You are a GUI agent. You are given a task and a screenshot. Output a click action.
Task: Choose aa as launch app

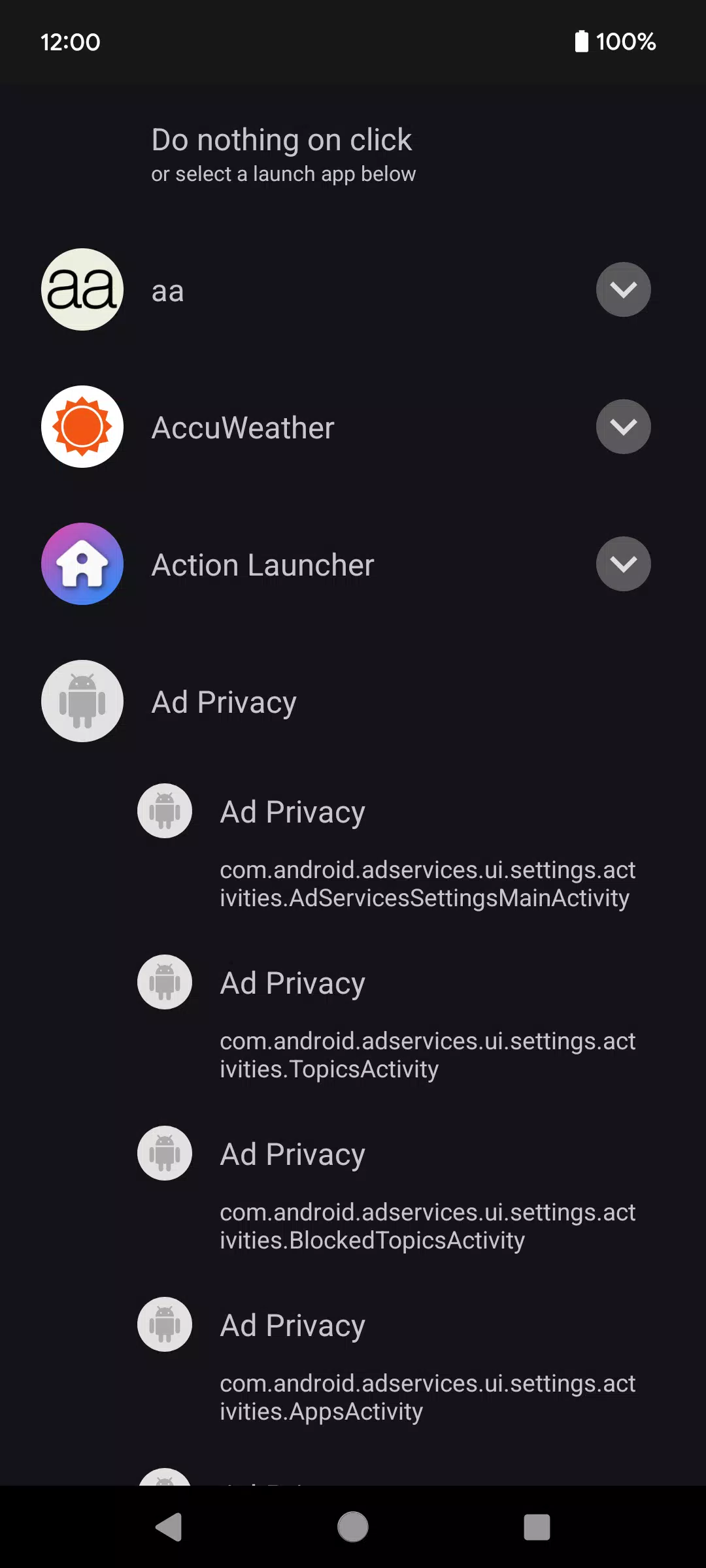pos(167,291)
